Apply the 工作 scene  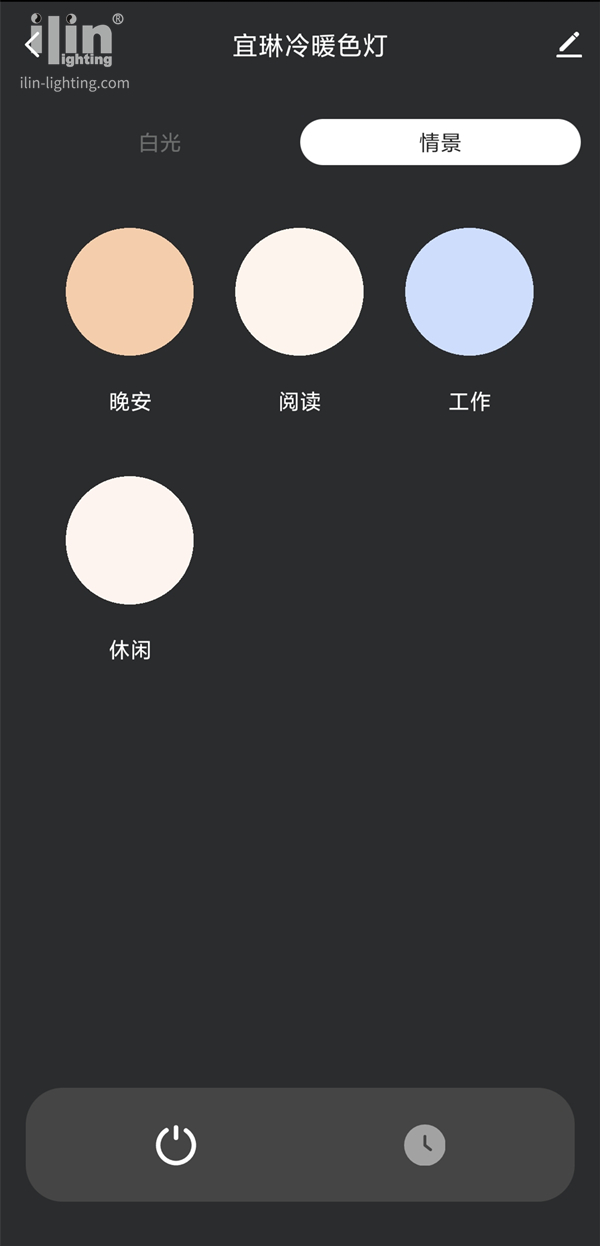469,292
